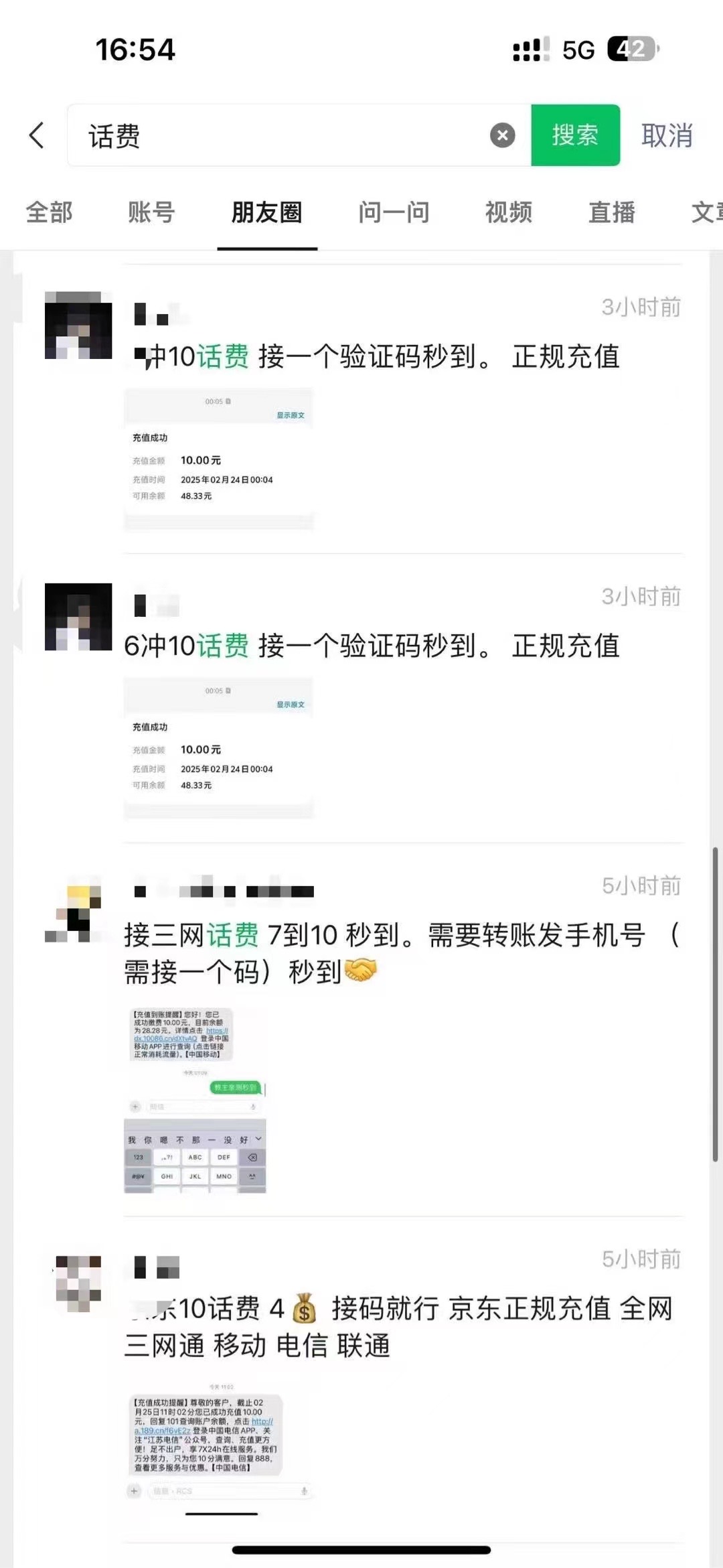The image size is (723, 1568).
Task: Select the 朋友圈 tab
Action: 266,212
